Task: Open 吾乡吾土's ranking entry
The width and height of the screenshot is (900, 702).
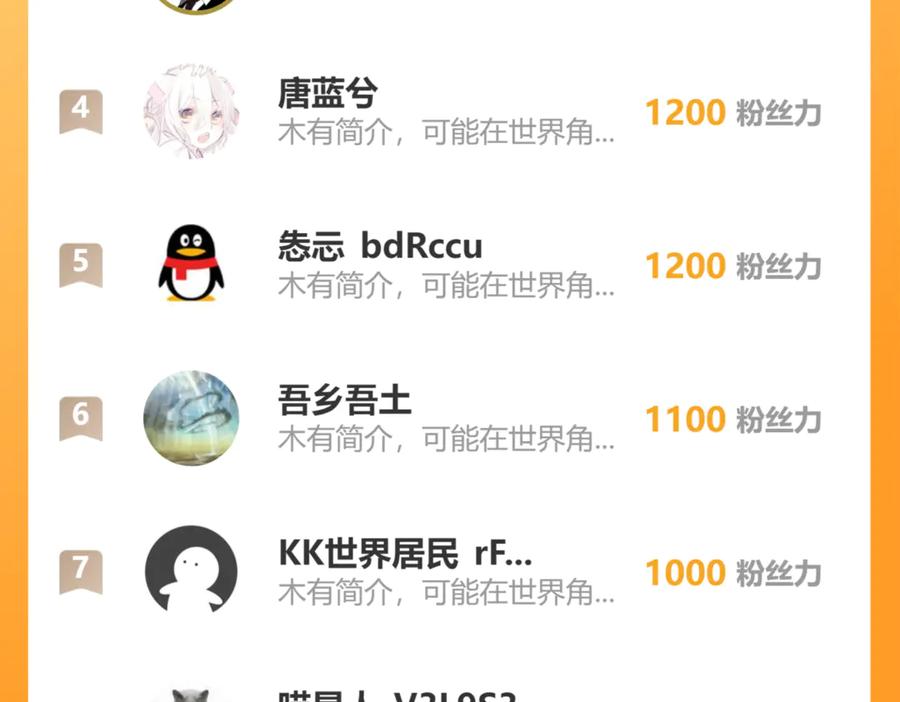Action: pyautogui.click(x=449, y=418)
